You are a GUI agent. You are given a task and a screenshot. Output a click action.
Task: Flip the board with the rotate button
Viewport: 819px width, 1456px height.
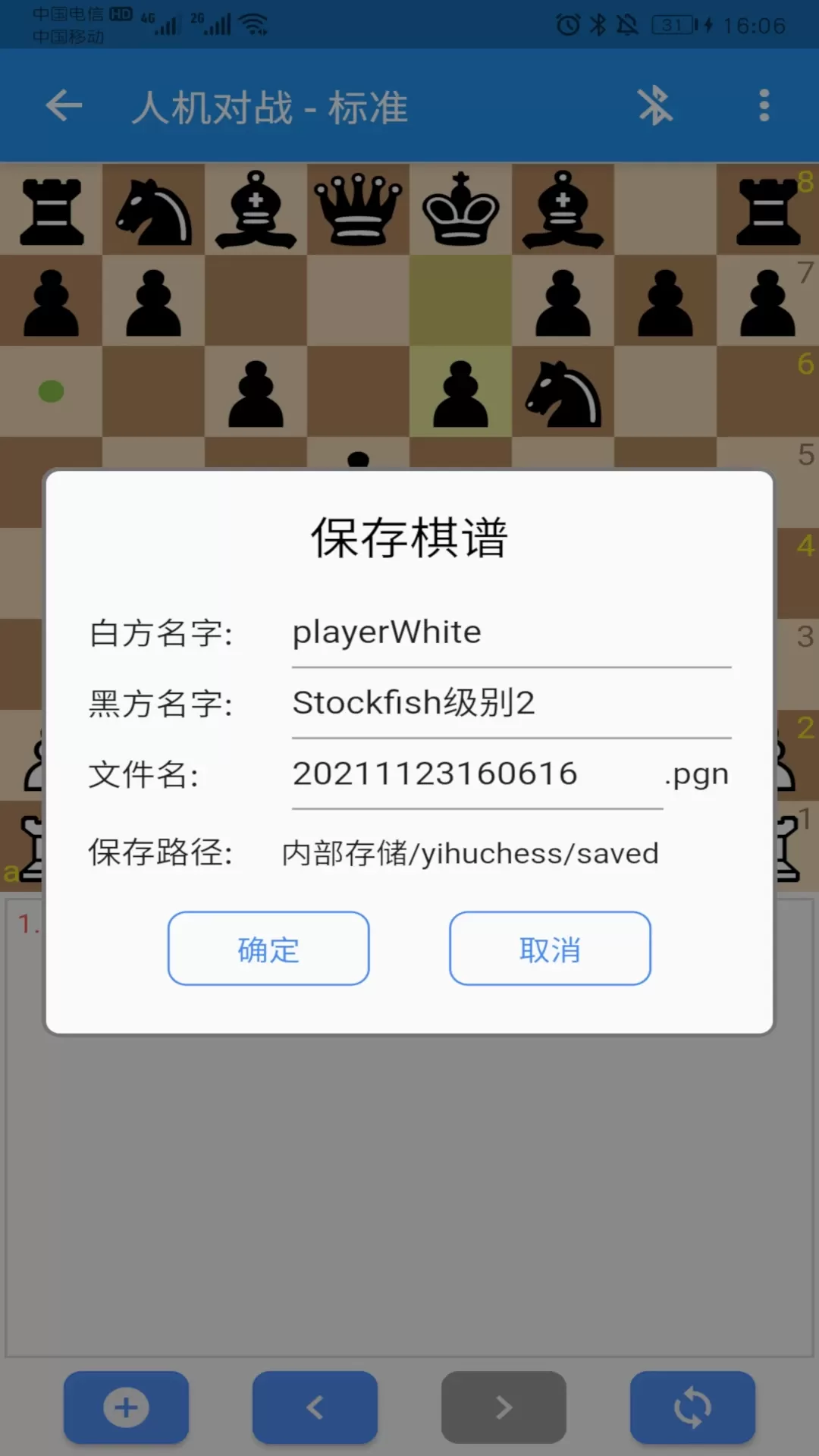coord(692,1407)
